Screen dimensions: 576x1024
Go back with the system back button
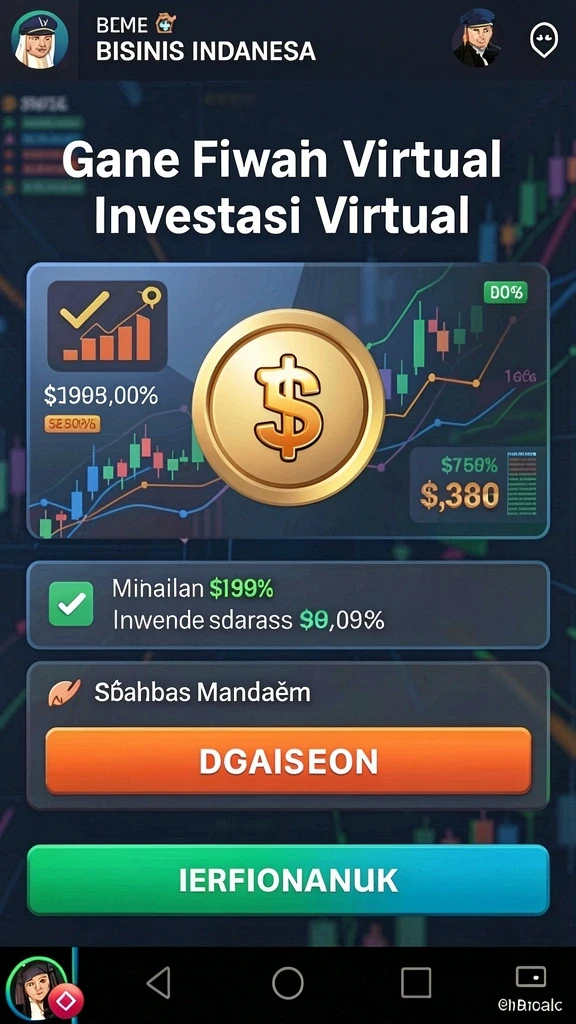[x=159, y=982]
